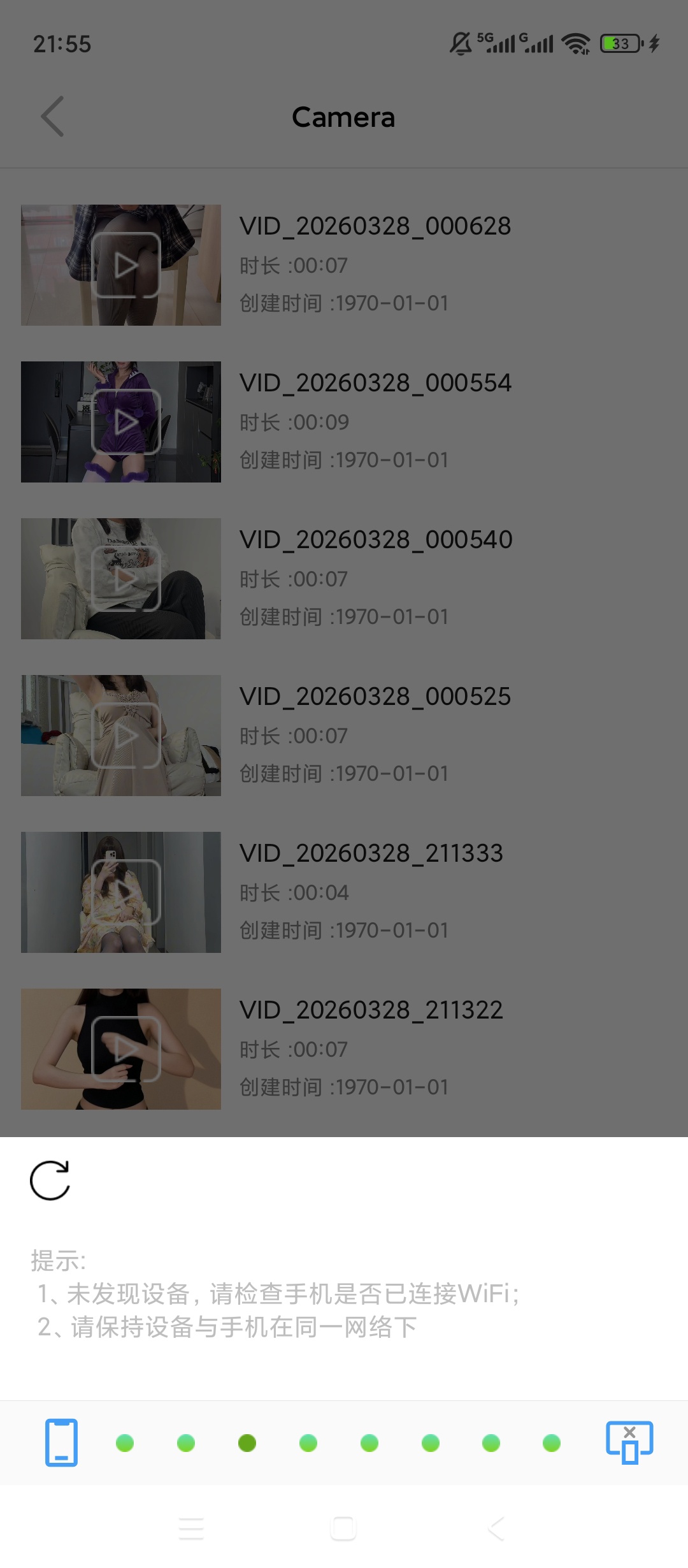The width and height of the screenshot is (688, 1568).
Task: Select the phone icon in the bottom bar
Action: click(61, 1442)
